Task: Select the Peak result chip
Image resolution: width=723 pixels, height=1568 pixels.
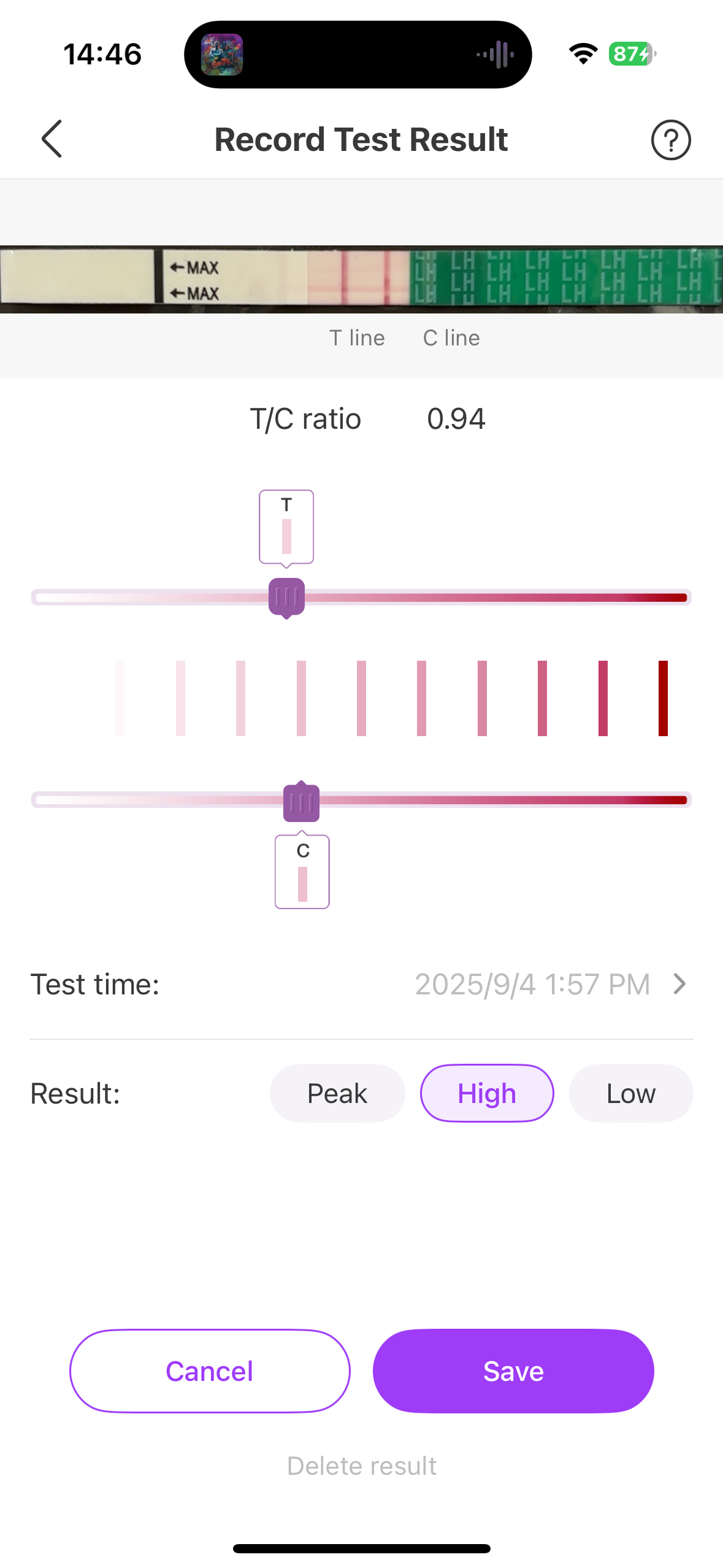Action: 337,1093
